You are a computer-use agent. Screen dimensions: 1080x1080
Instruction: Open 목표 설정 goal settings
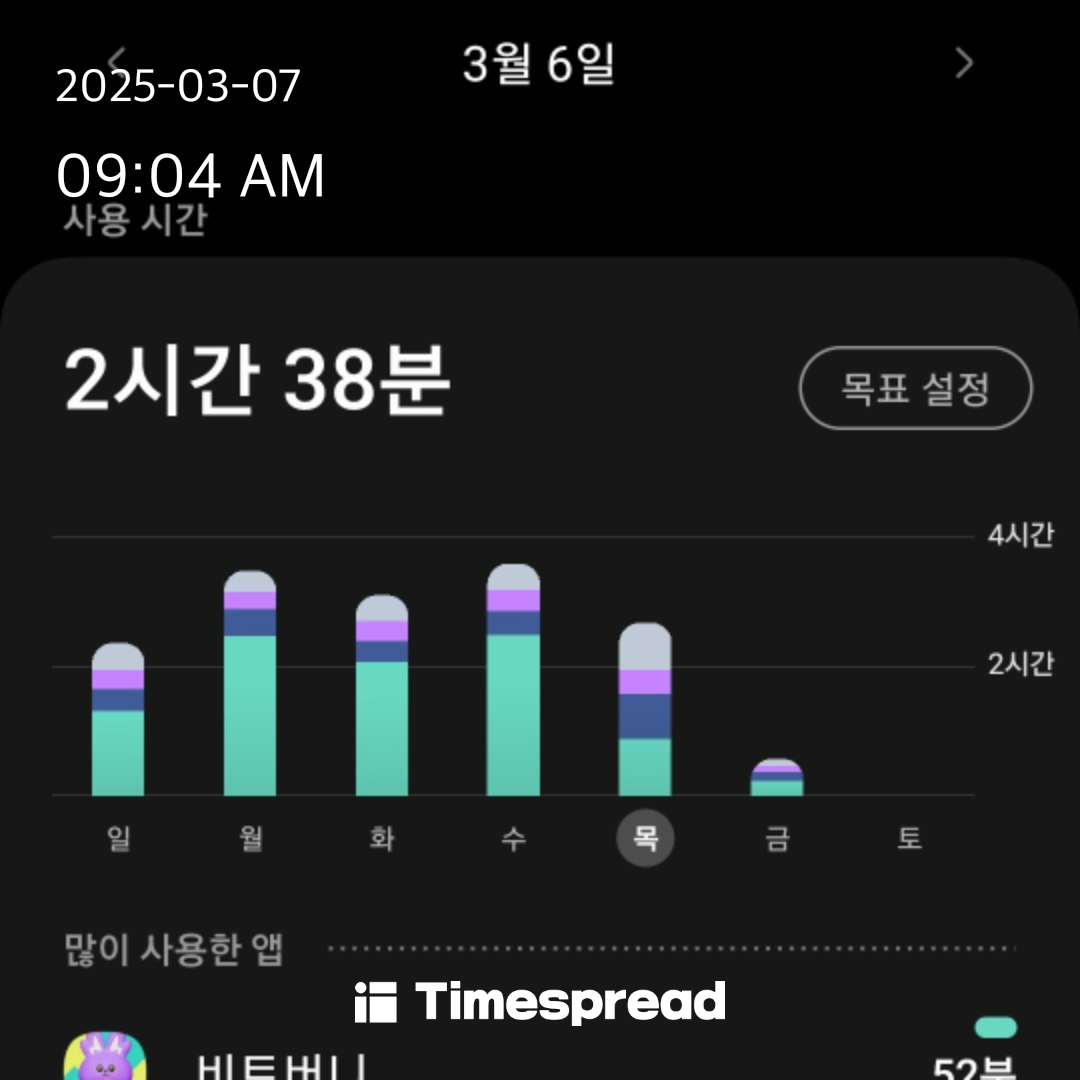915,388
